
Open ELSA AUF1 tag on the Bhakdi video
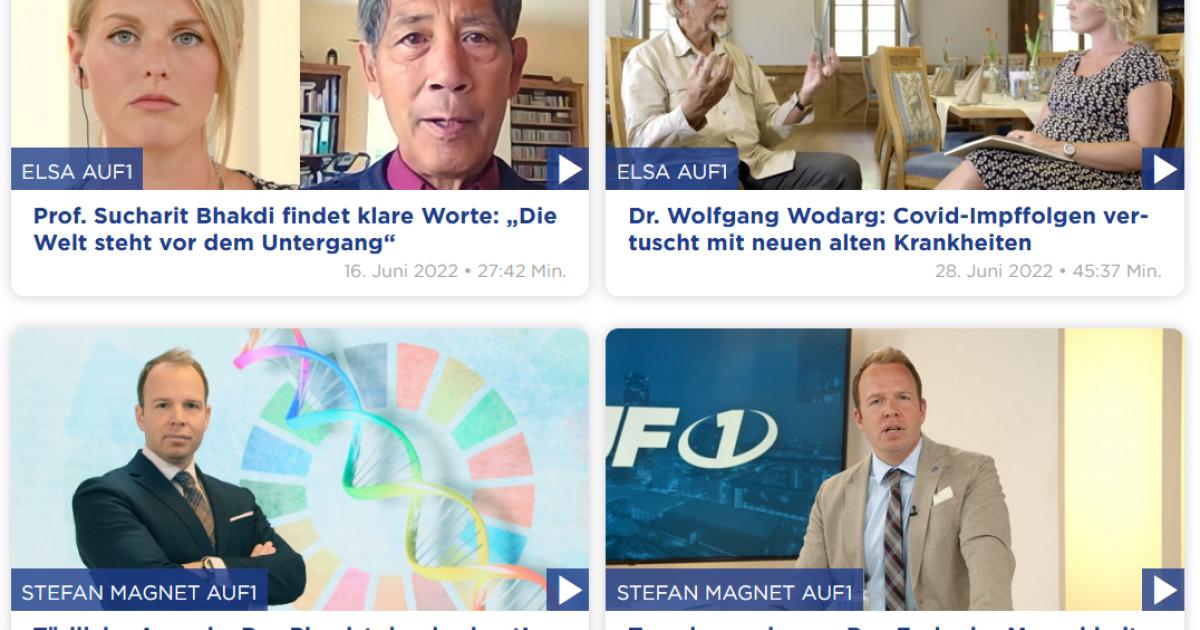point(77,172)
